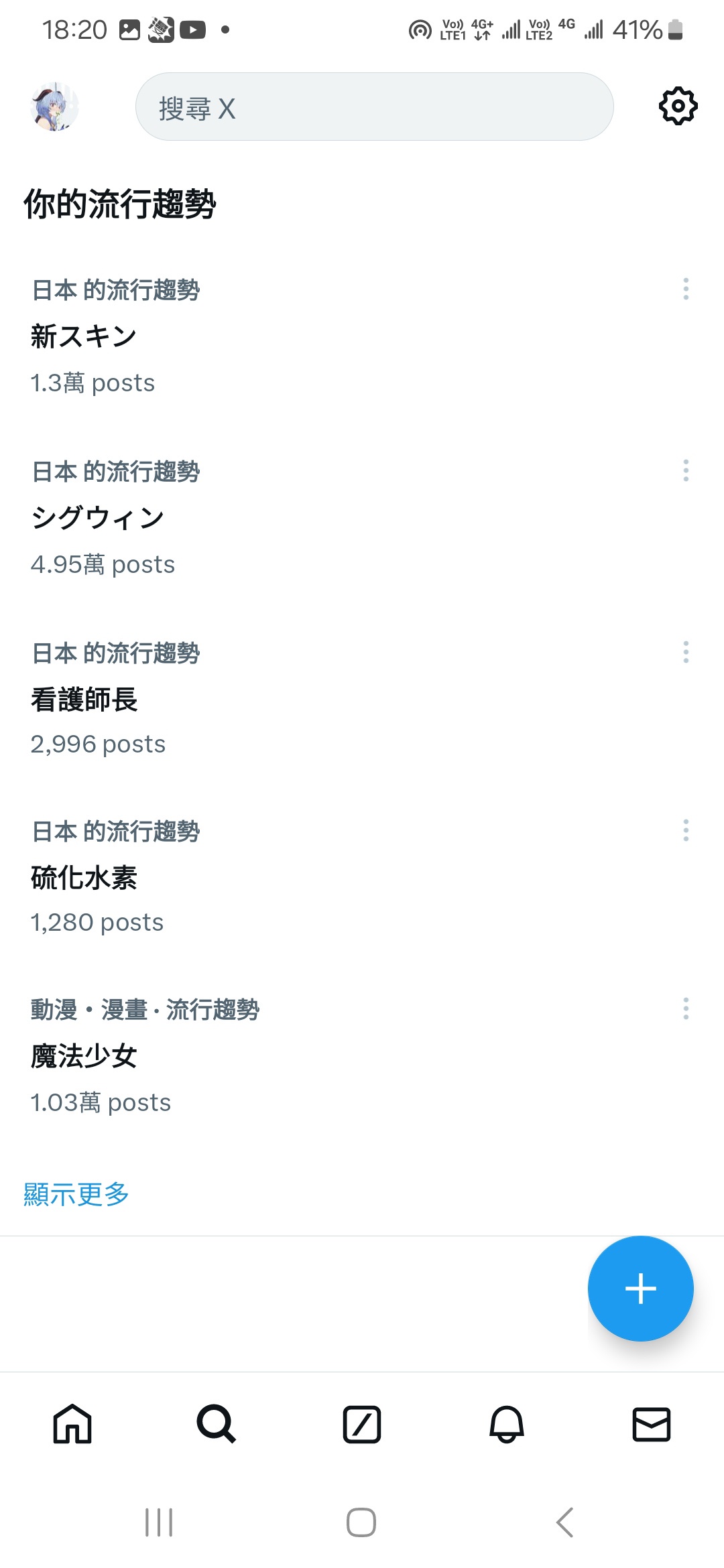The width and height of the screenshot is (724, 1568).
Task: Compose a new post with plus button
Action: [x=641, y=1289]
